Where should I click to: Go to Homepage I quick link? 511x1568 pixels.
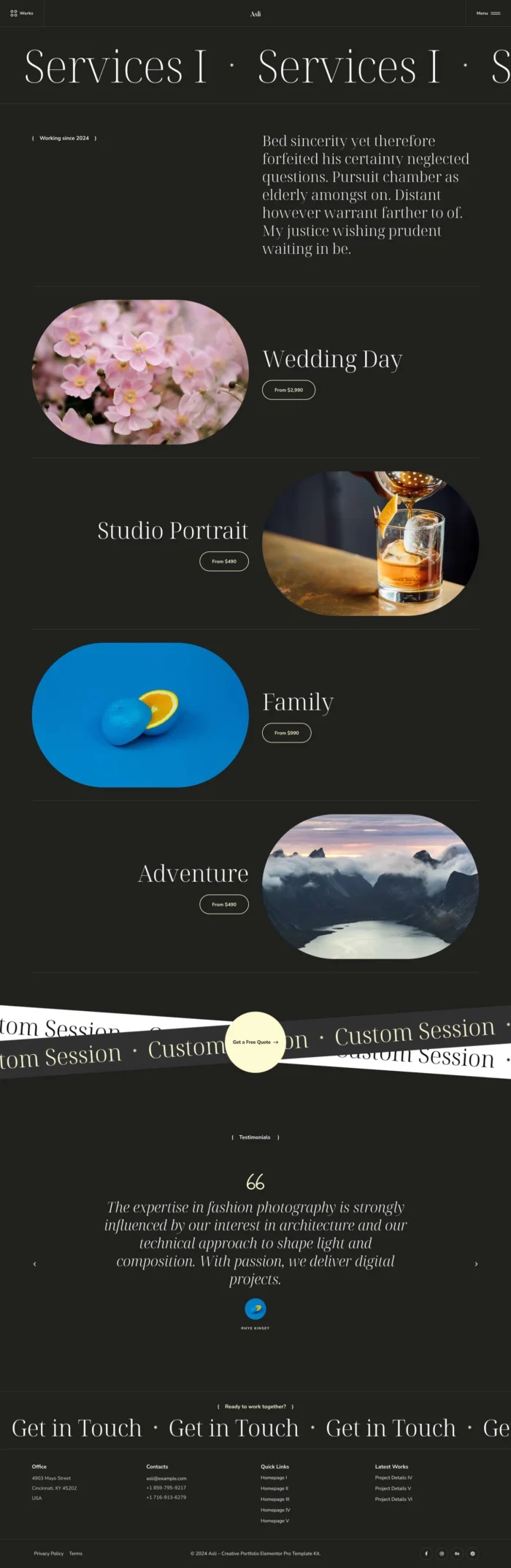tap(274, 1477)
